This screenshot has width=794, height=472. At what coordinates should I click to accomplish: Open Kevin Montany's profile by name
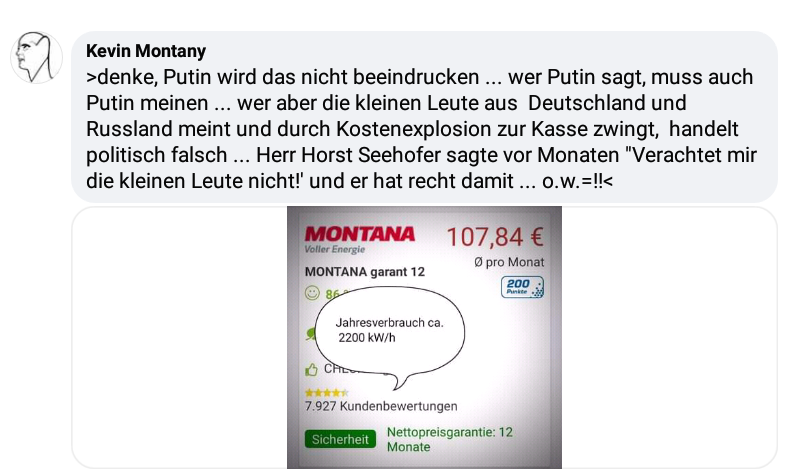coord(146,51)
